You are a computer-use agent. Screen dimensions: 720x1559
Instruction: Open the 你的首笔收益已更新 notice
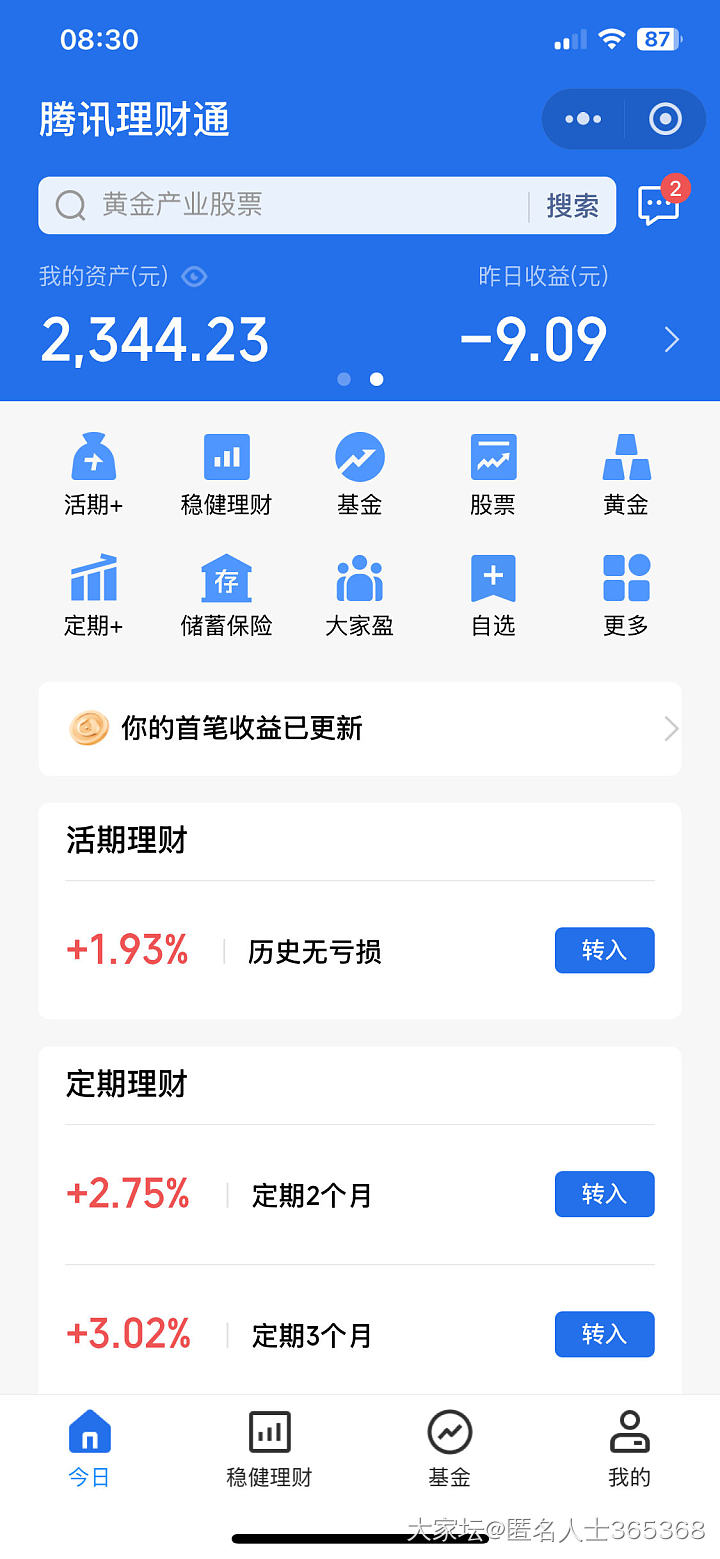click(360, 728)
